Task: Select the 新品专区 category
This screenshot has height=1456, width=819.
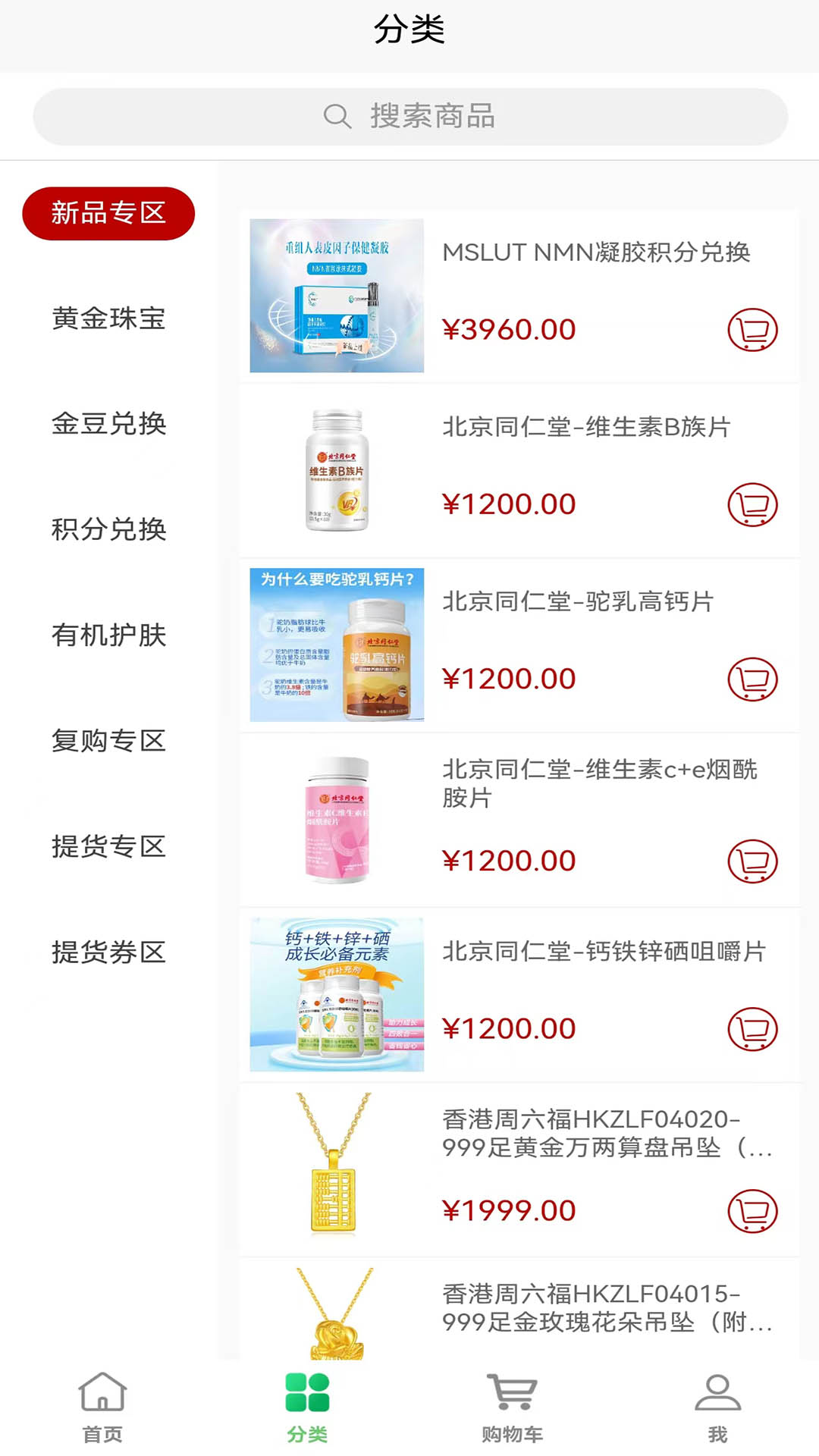Action: point(108,213)
